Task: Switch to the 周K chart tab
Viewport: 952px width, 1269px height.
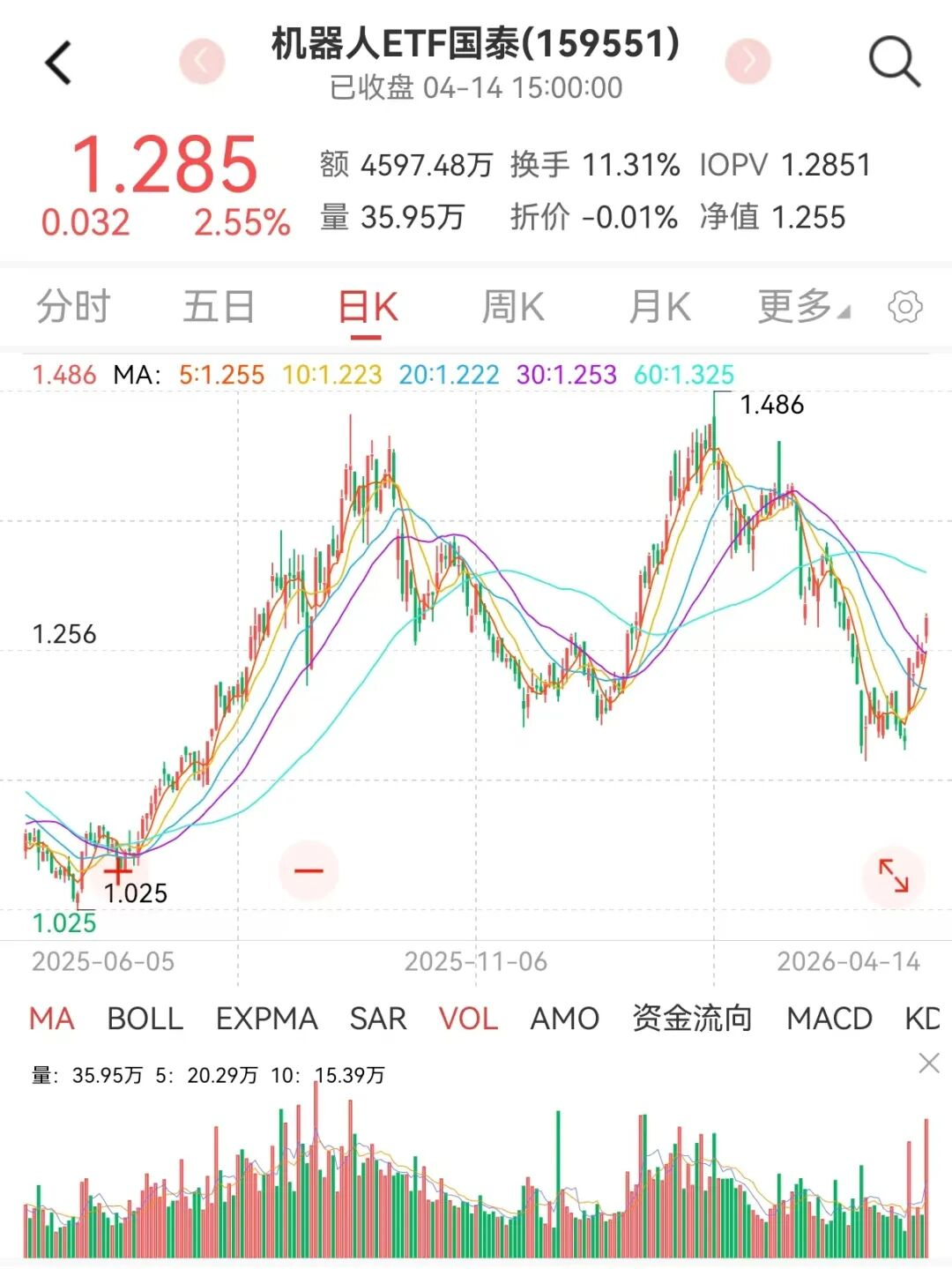Action: 513,308
